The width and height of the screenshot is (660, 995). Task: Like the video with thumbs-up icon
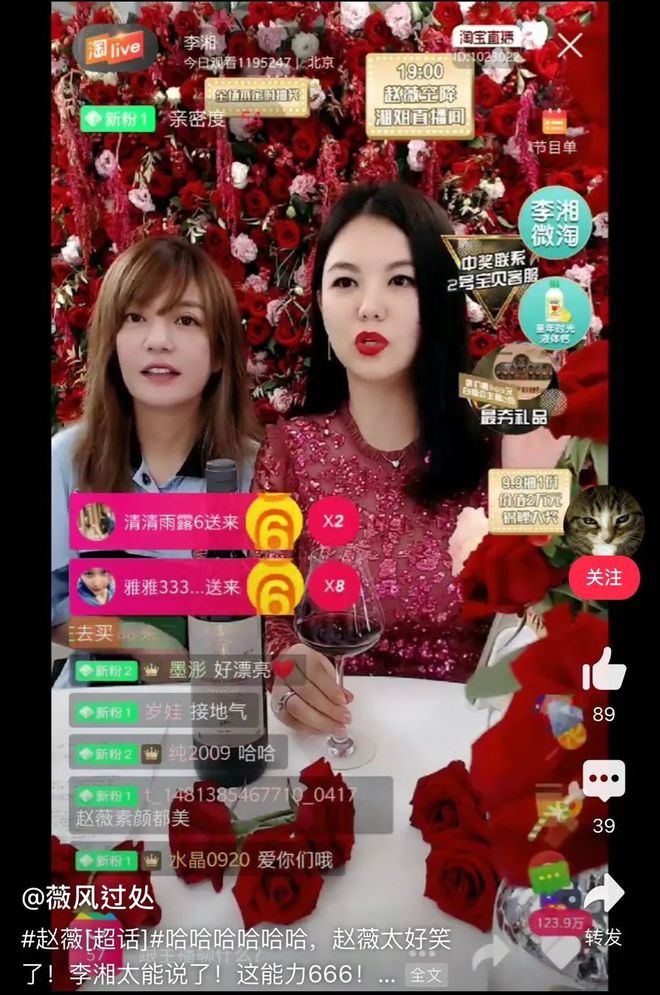(603, 670)
